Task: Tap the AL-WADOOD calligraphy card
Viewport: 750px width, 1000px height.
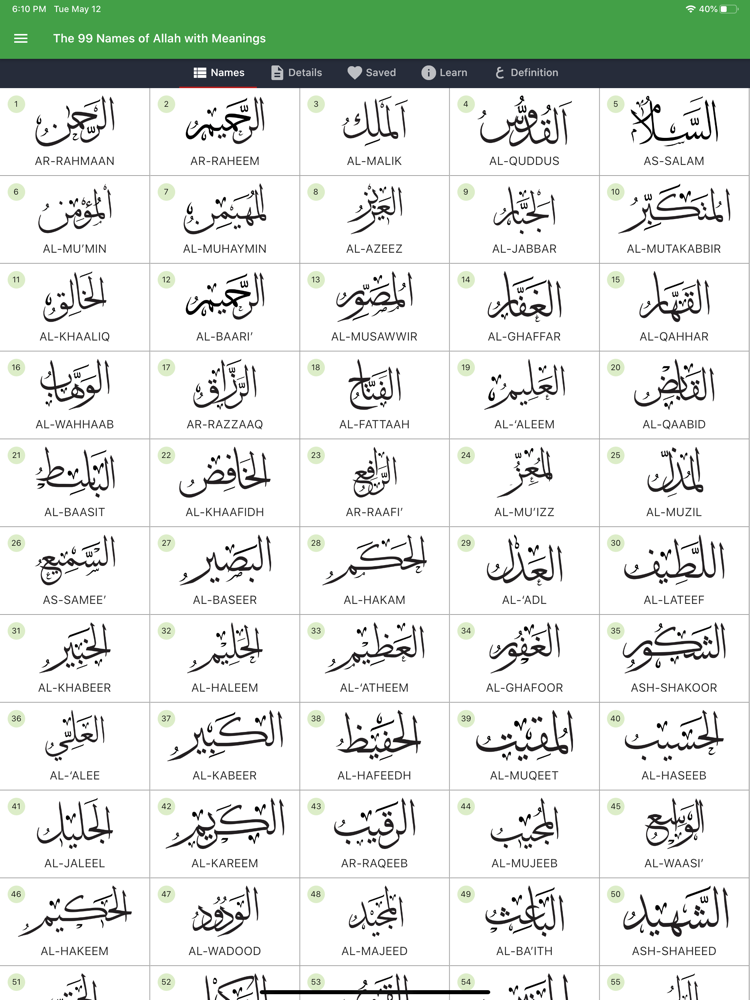Action: pyautogui.click(x=225, y=920)
